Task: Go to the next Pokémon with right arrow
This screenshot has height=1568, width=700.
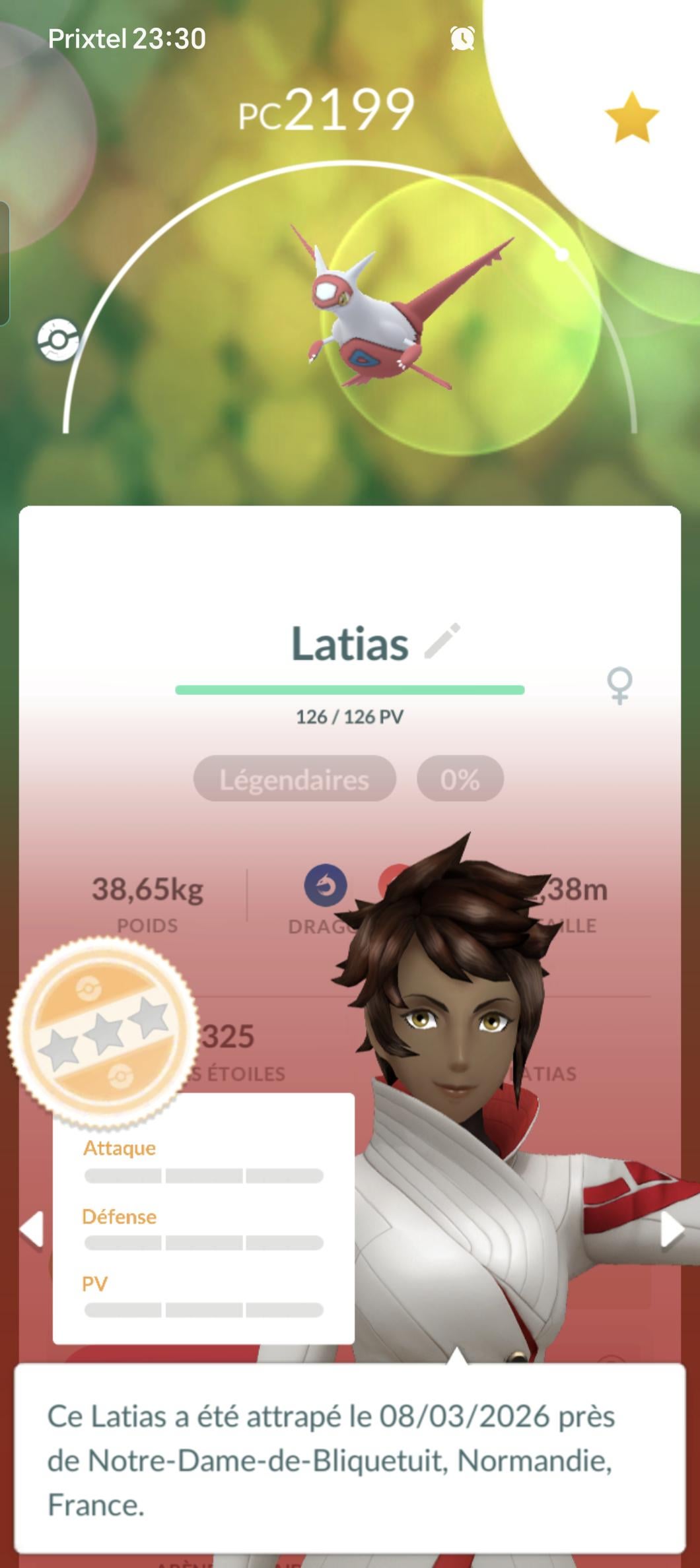Action: click(672, 1229)
